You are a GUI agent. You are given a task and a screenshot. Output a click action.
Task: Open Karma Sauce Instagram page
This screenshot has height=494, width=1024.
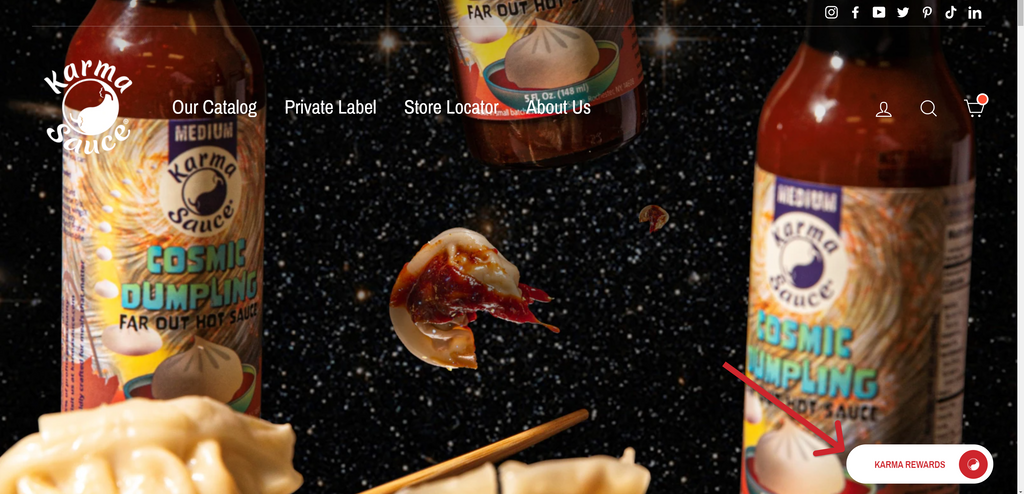coord(831,12)
